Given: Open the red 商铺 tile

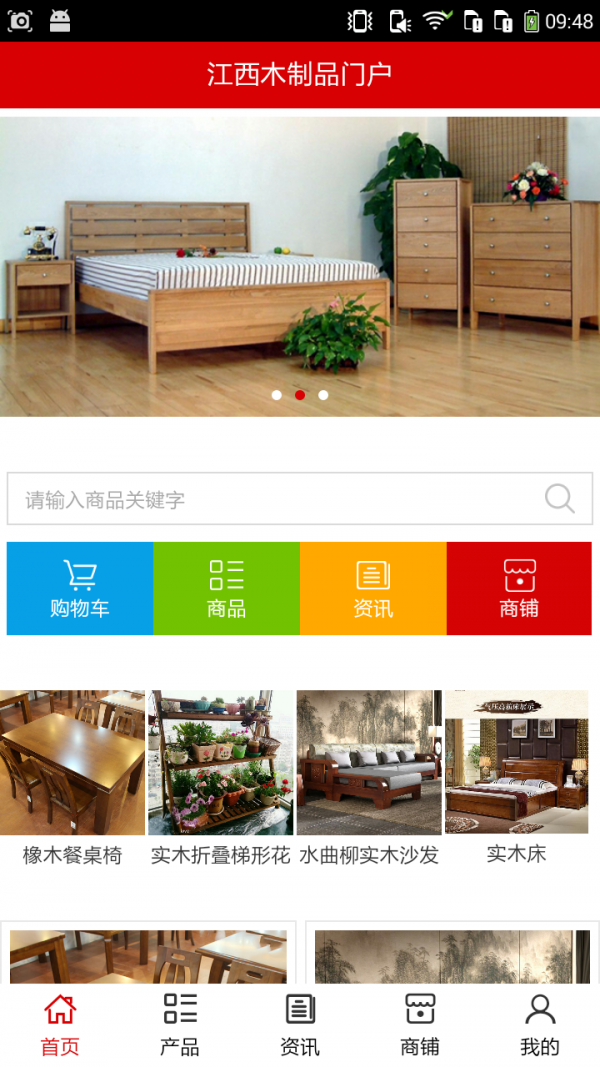Looking at the screenshot, I should [519, 589].
